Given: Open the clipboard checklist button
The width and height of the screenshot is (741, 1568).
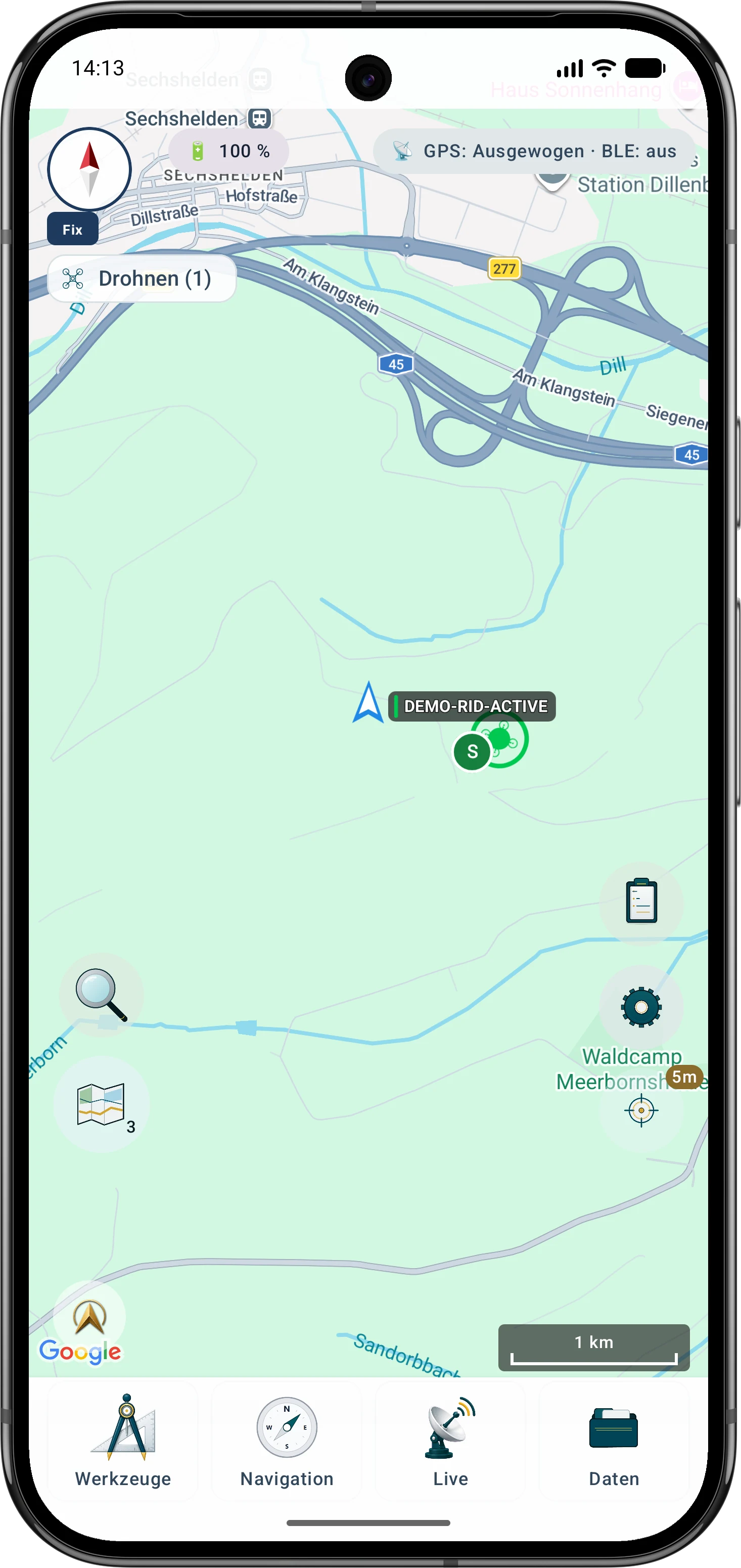Looking at the screenshot, I should [641, 901].
